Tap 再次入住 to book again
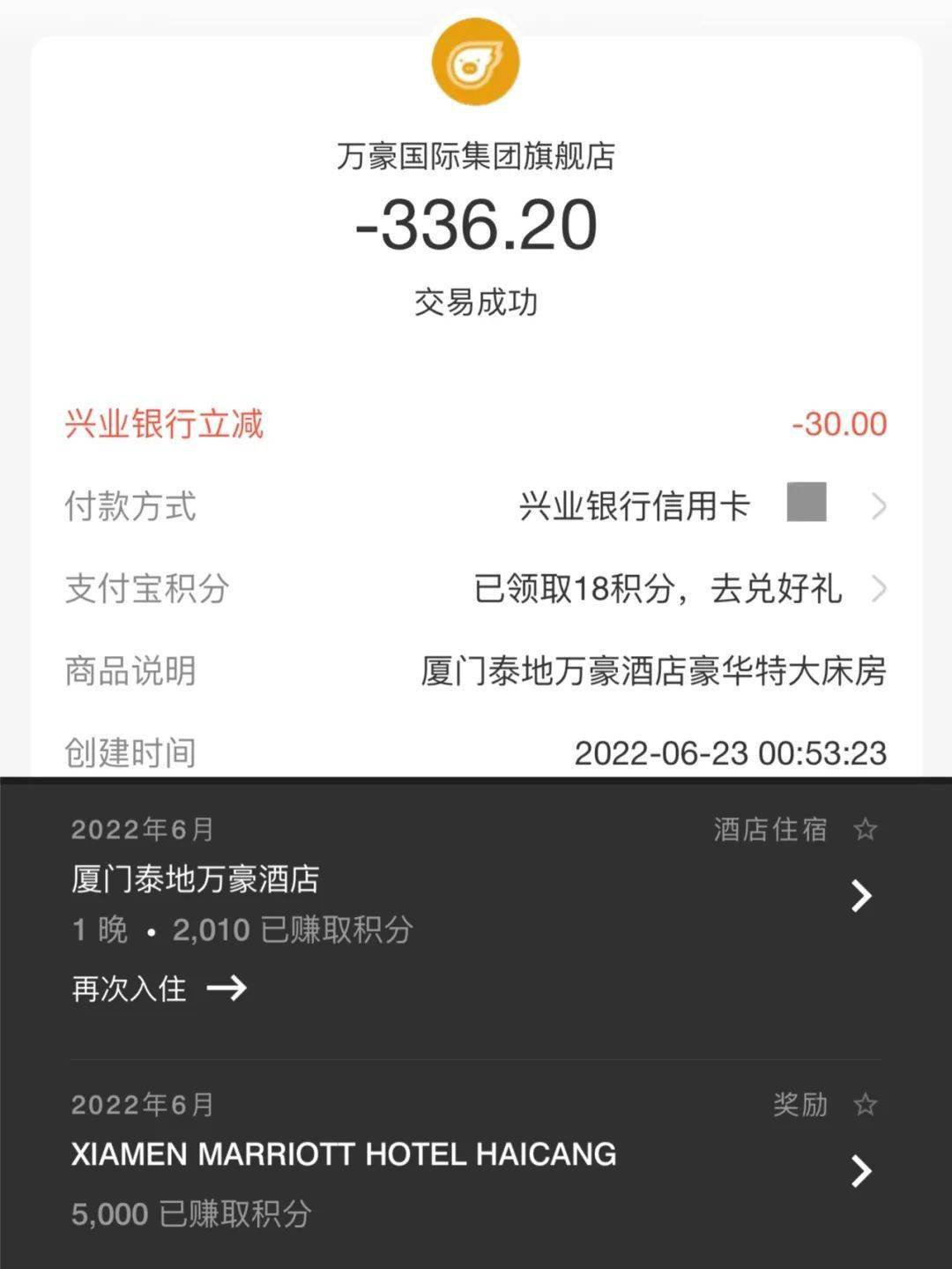 pyautogui.click(x=159, y=989)
